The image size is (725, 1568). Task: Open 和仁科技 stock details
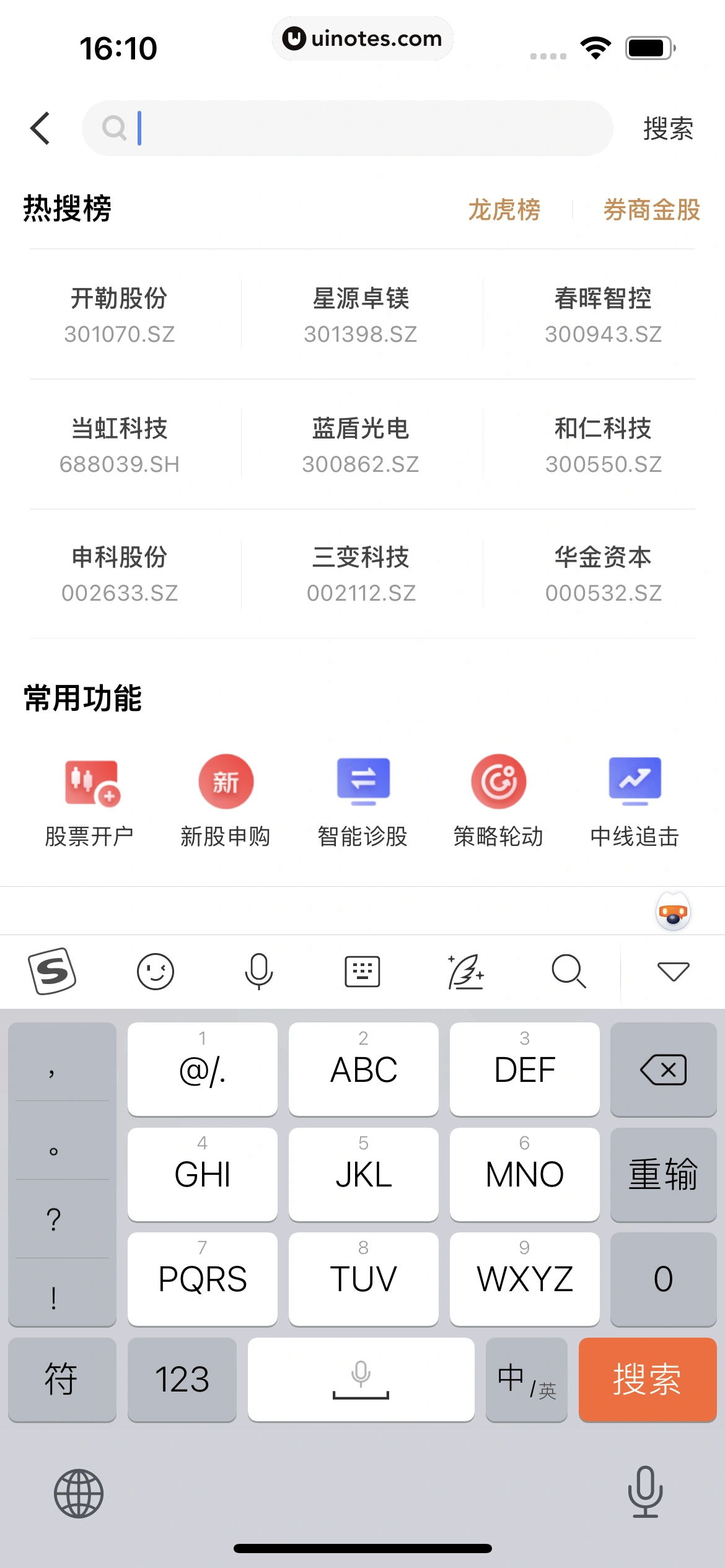603,445
